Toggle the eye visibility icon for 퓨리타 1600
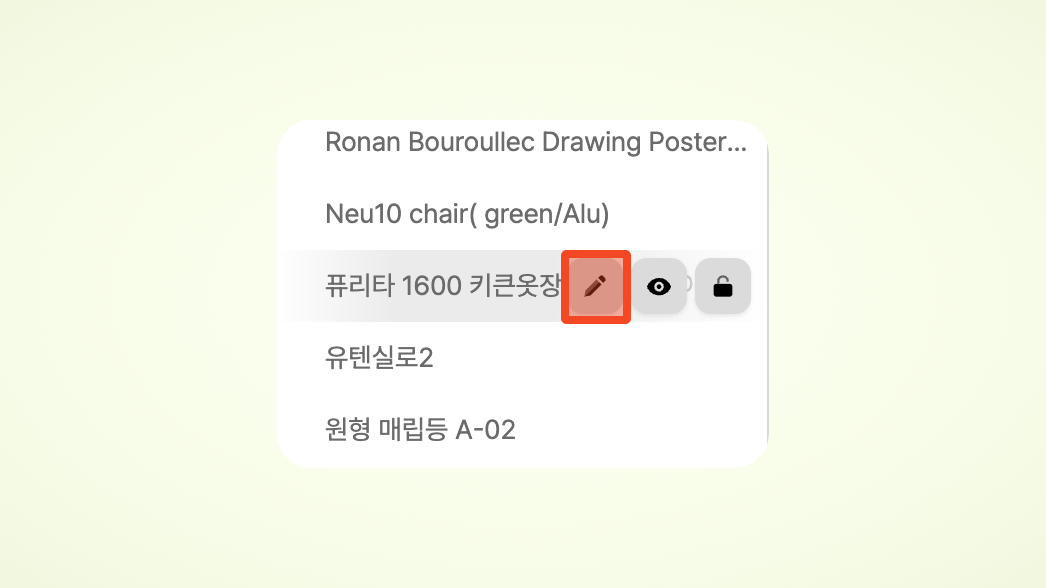 tap(659, 287)
